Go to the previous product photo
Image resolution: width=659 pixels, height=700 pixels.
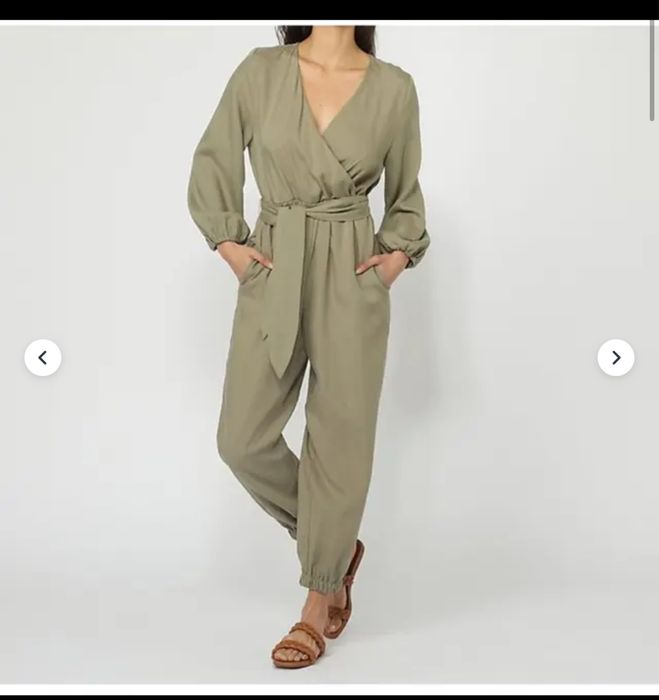pyautogui.click(x=43, y=357)
